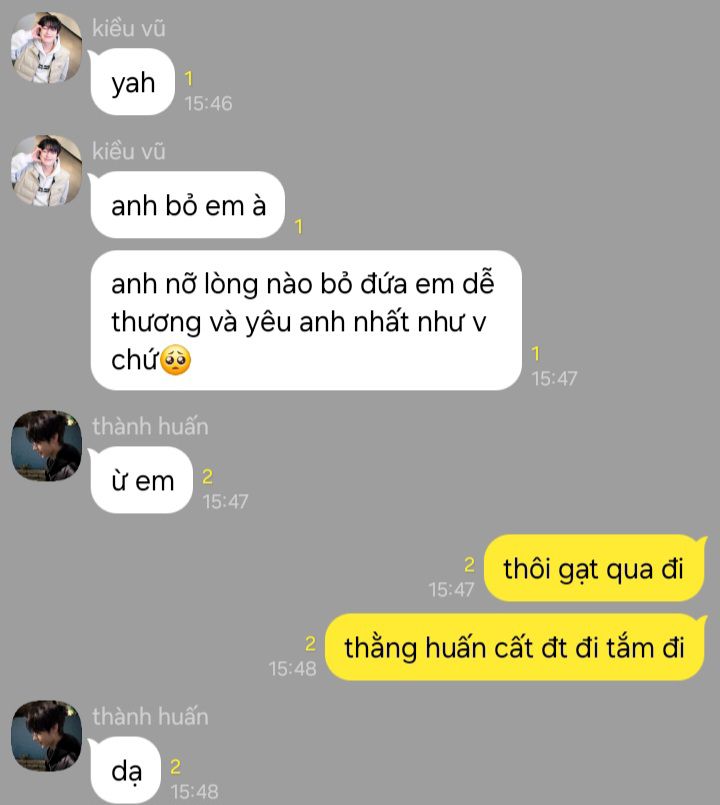The image size is (720, 805).
Task: View thành huấn's profile photo next to "dạ"
Action: [47, 736]
